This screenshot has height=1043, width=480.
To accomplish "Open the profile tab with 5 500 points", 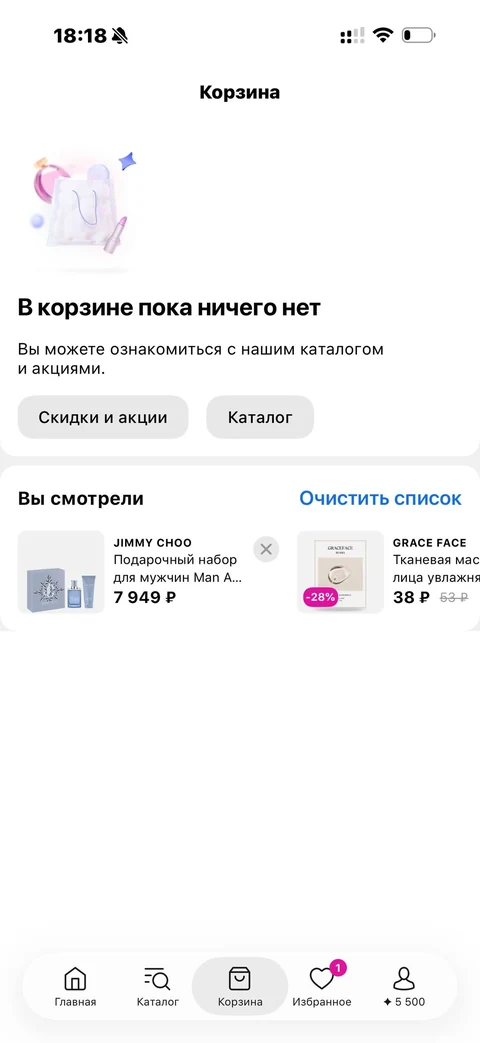I will click(404, 986).
